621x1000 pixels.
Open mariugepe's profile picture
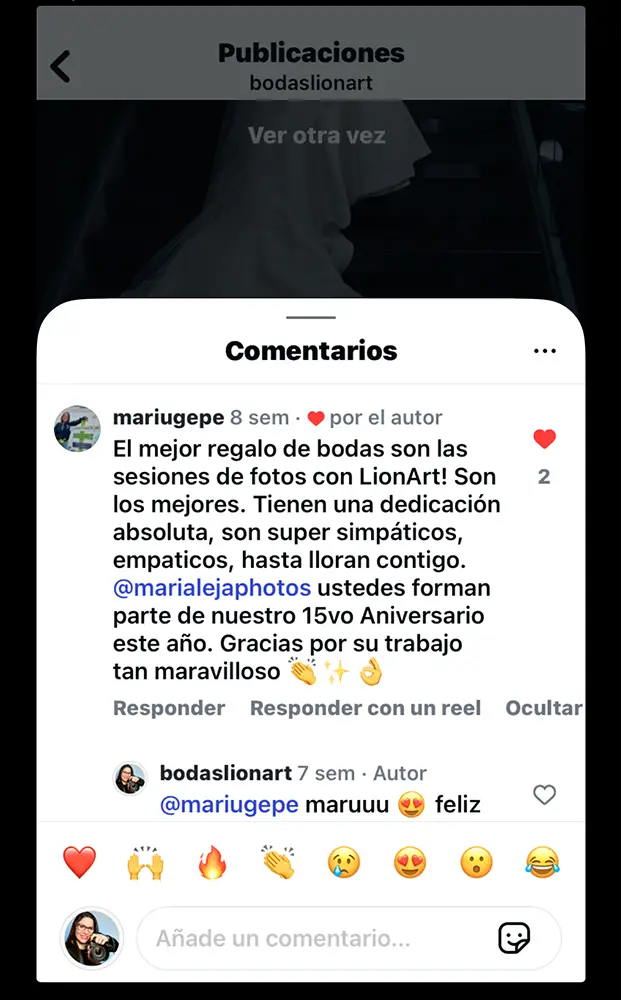pyautogui.click(x=77, y=429)
